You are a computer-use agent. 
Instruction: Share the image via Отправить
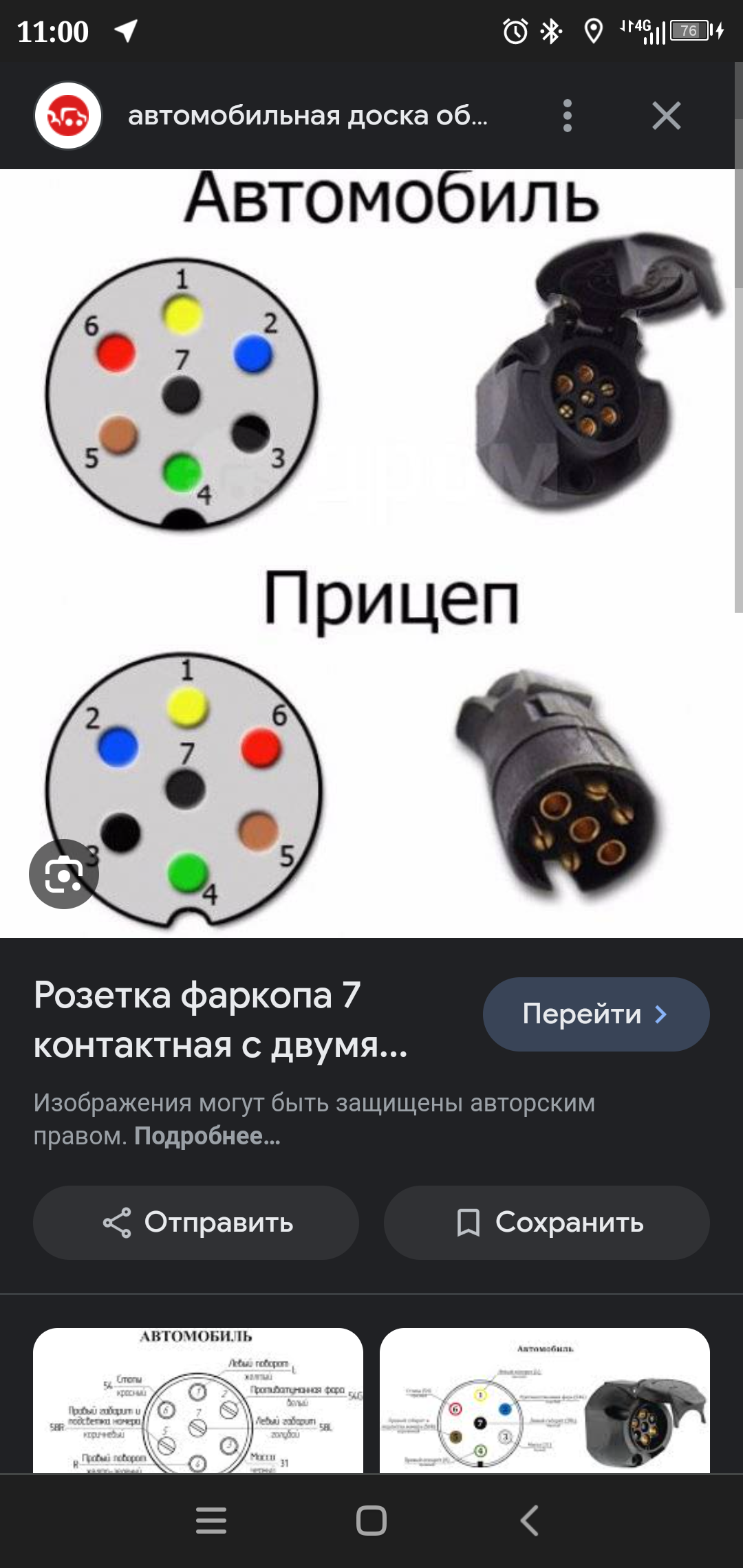point(196,1222)
